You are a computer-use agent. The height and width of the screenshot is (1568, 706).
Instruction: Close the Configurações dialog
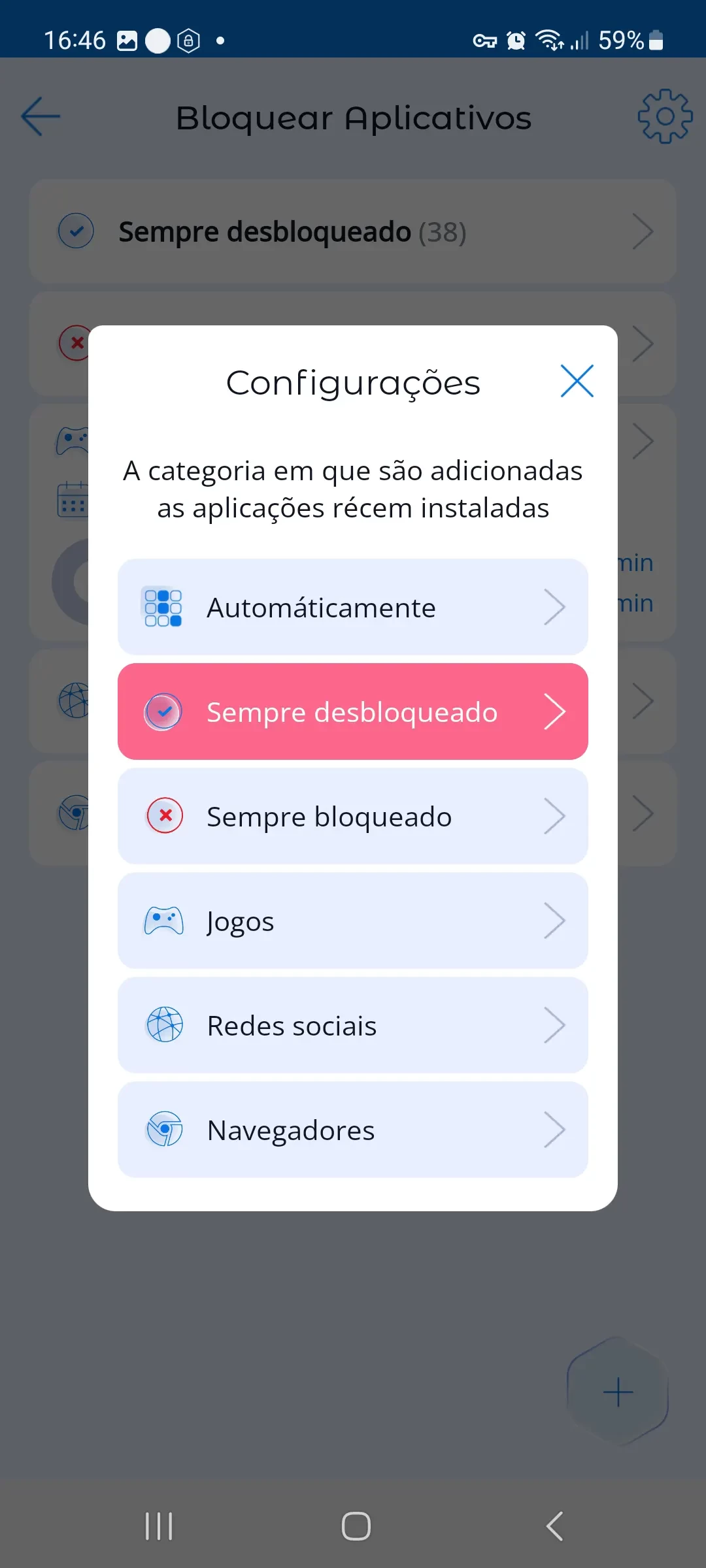577,382
